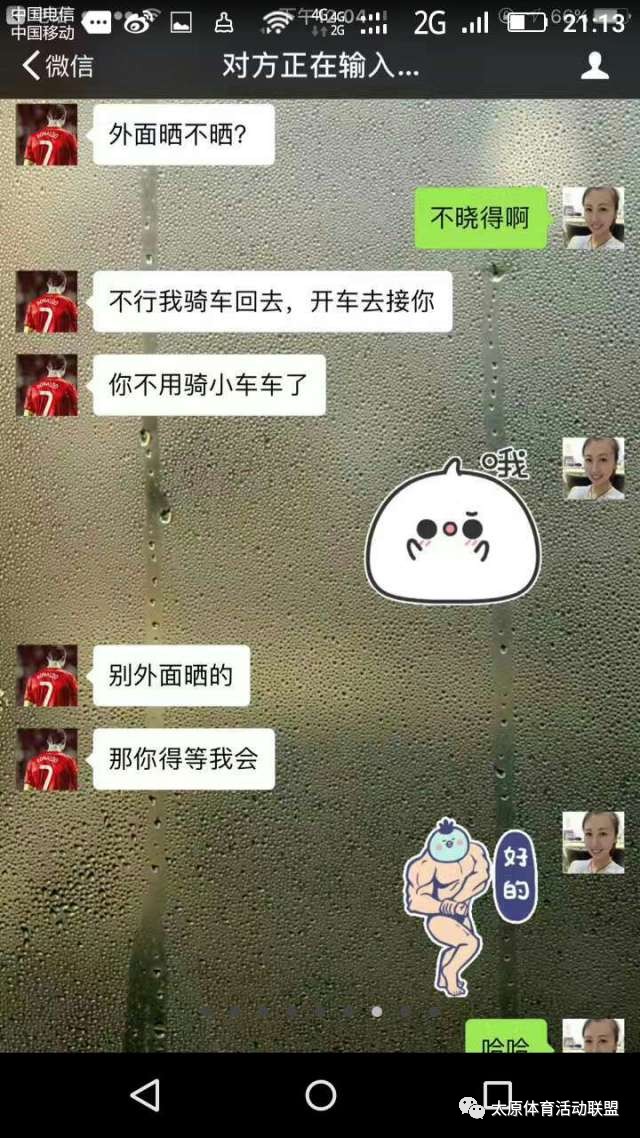
Task: Go back to the 微信 chat list
Action: (58, 66)
